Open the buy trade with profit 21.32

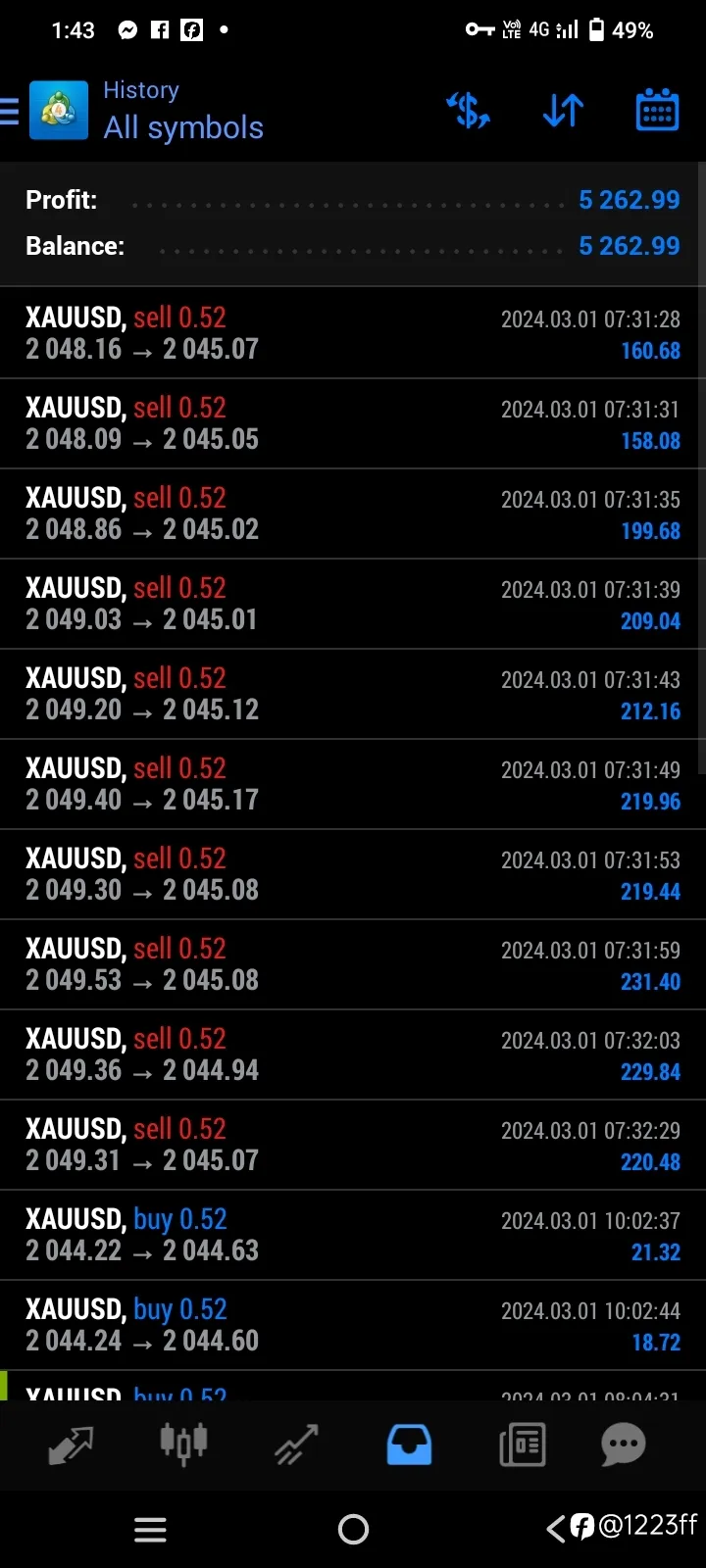[353, 1235]
